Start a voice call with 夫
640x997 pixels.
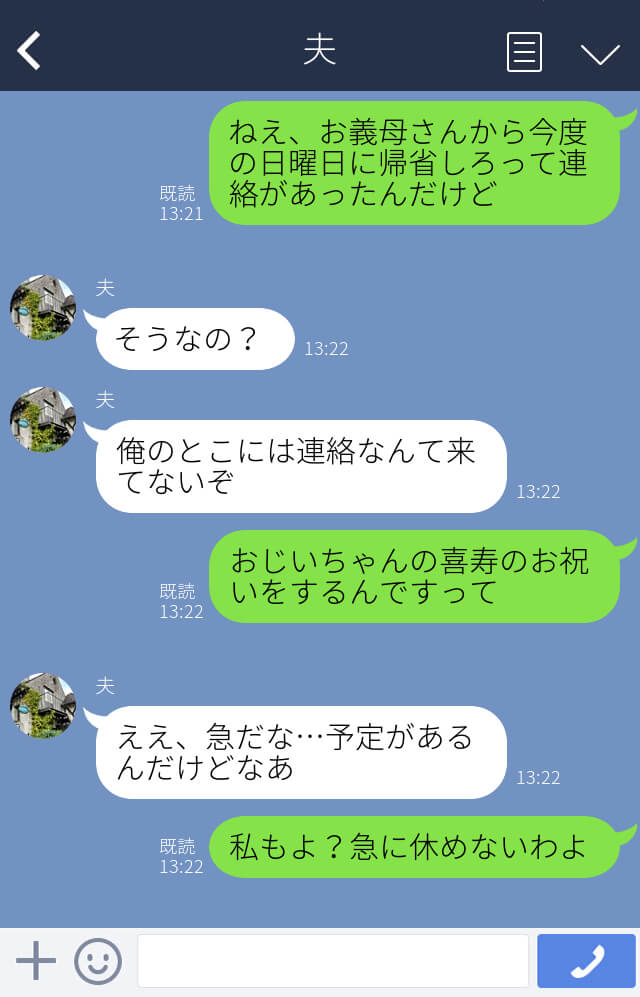pyautogui.click(x=587, y=961)
